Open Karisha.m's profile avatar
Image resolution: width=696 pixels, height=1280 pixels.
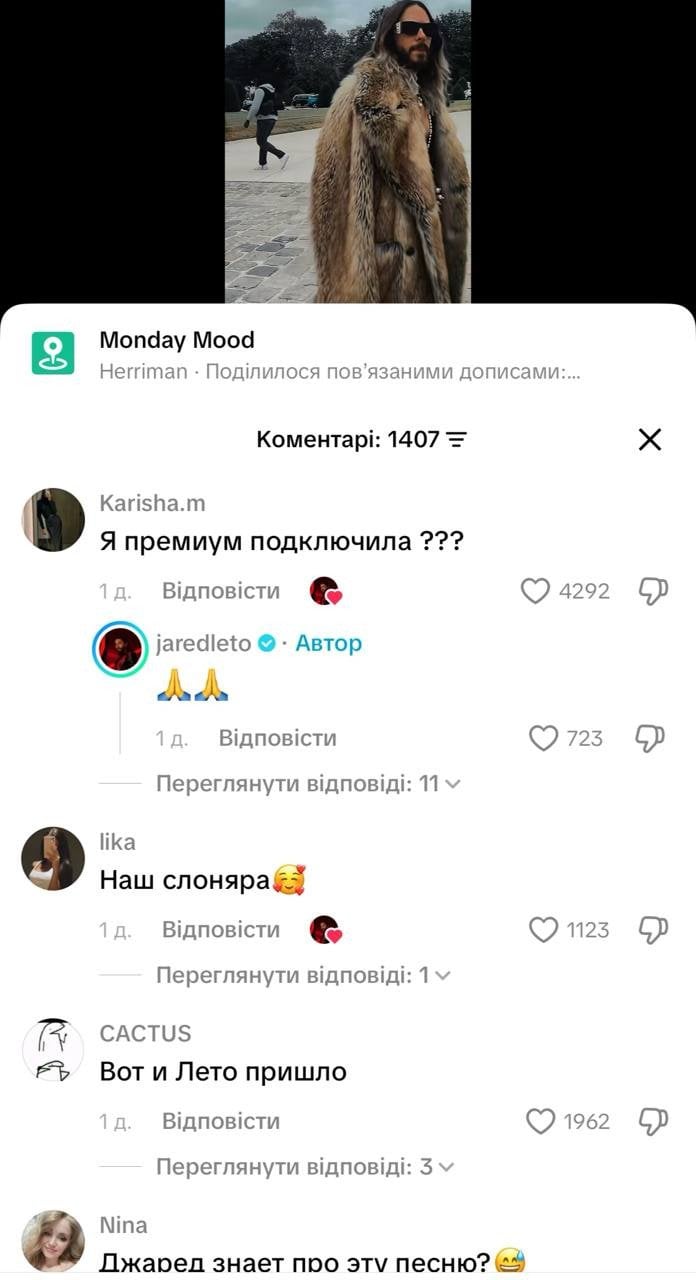[x=53, y=520]
